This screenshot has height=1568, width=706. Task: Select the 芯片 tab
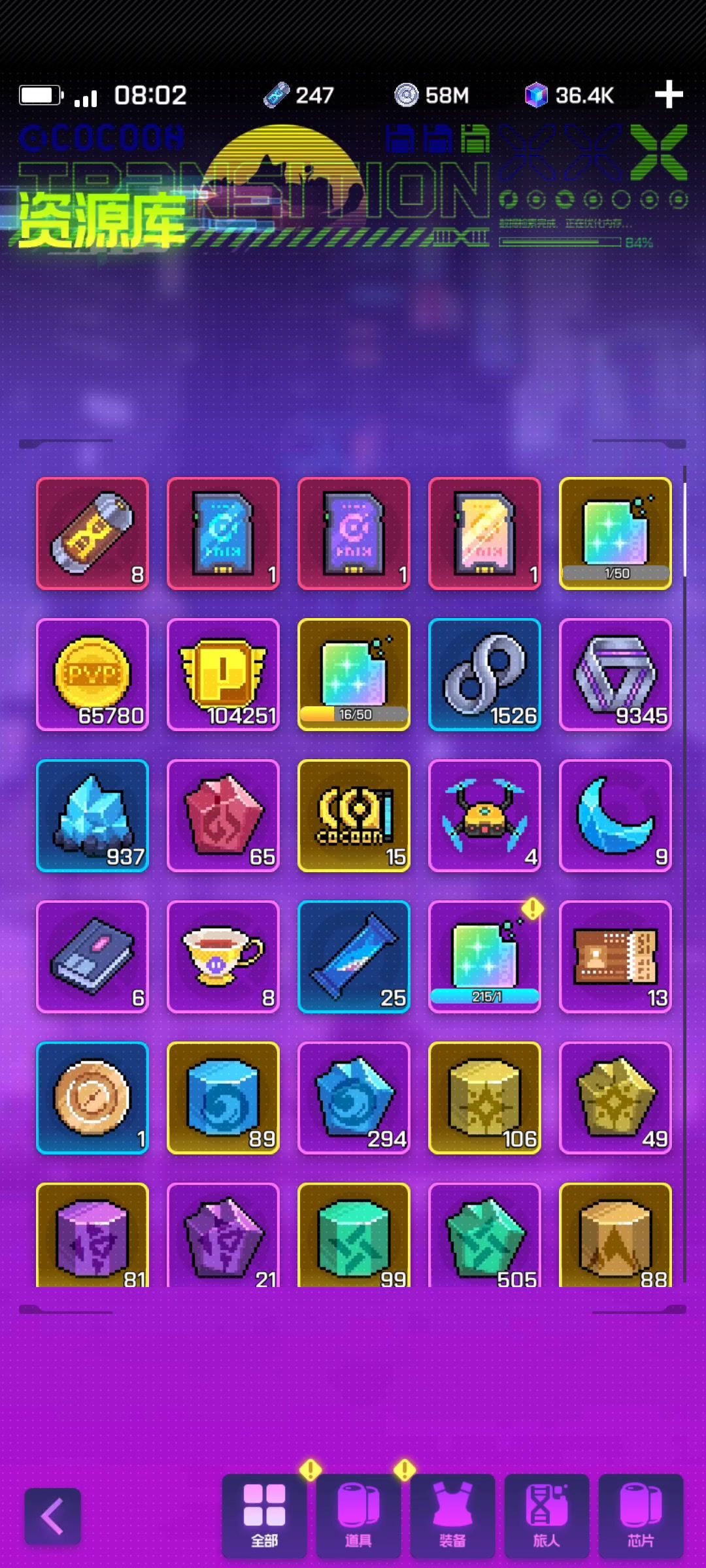[x=641, y=1515]
